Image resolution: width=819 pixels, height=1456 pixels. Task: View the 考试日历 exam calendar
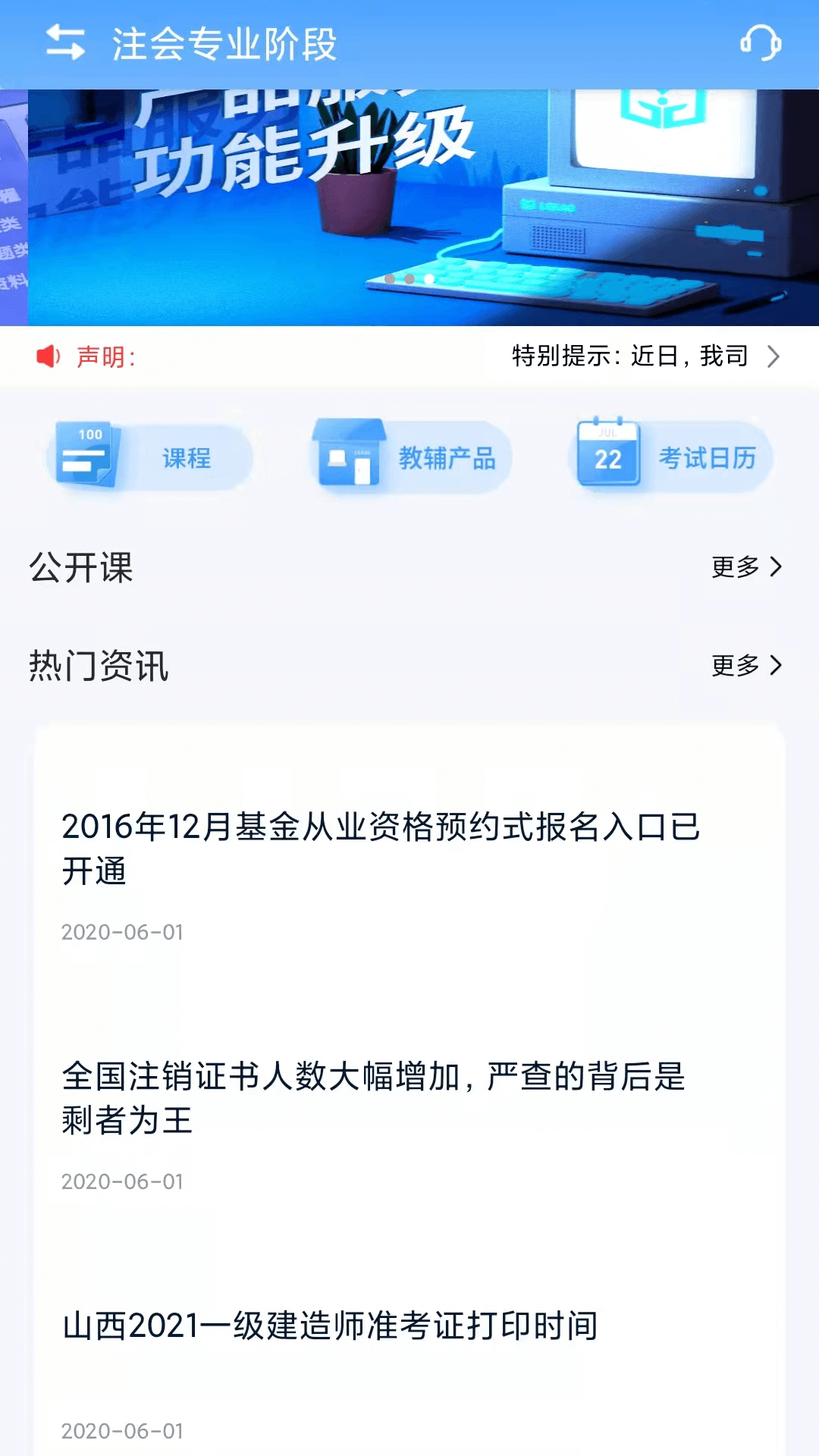click(670, 457)
